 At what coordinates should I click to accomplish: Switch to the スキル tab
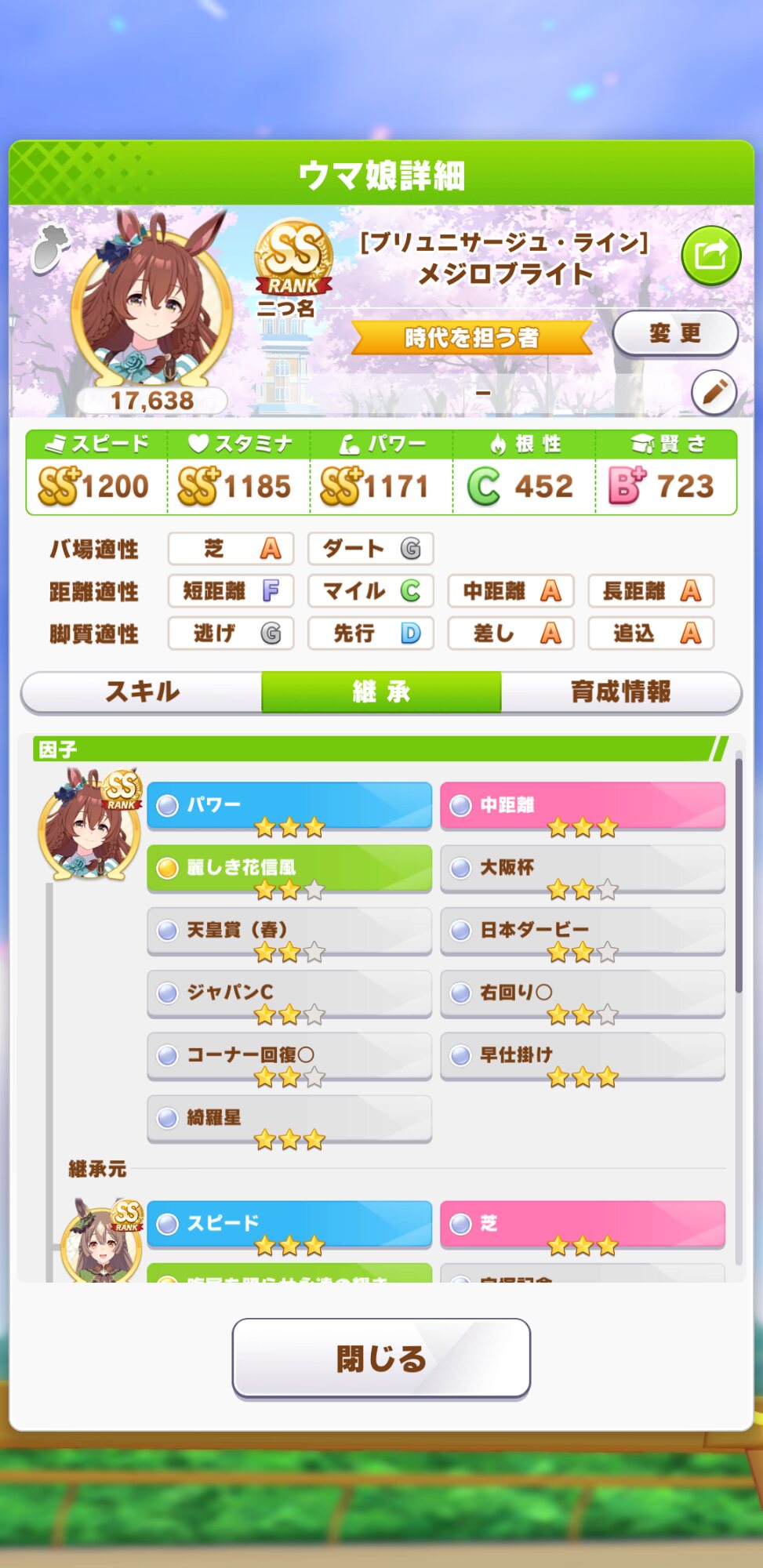coord(142,691)
